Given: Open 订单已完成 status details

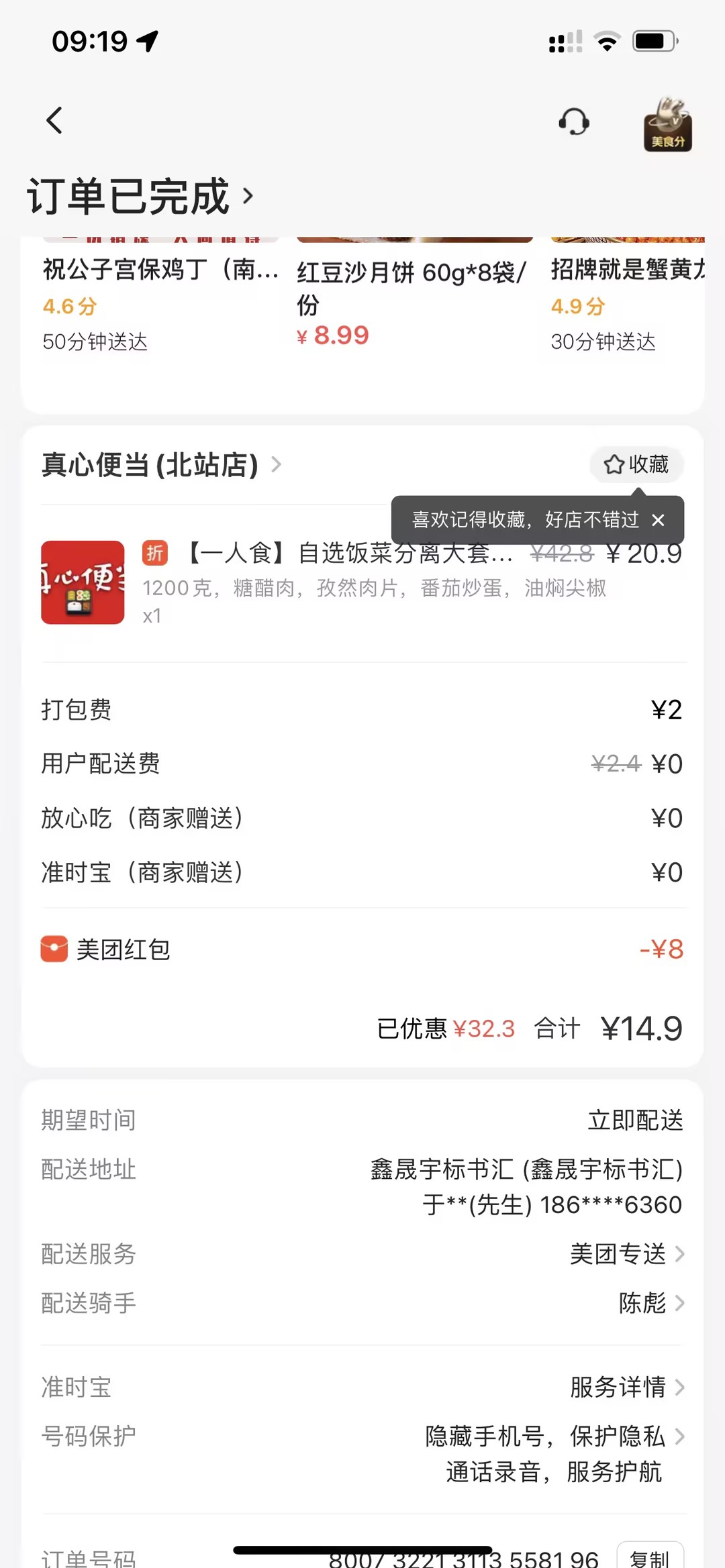Looking at the screenshot, I should [x=141, y=196].
